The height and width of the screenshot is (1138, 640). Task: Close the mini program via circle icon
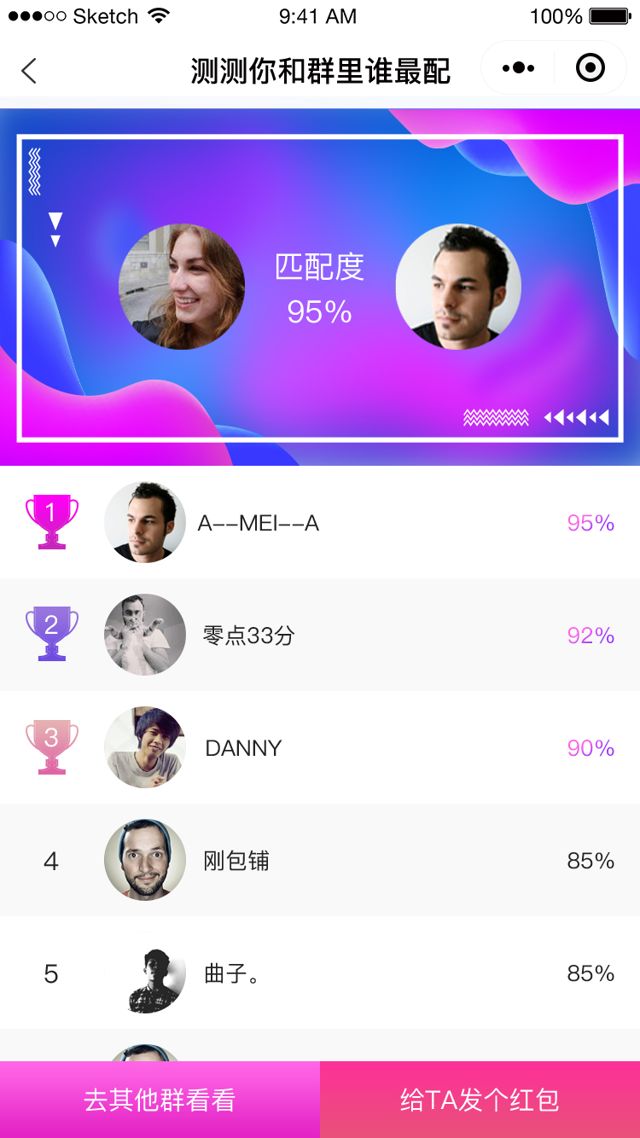pos(590,69)
